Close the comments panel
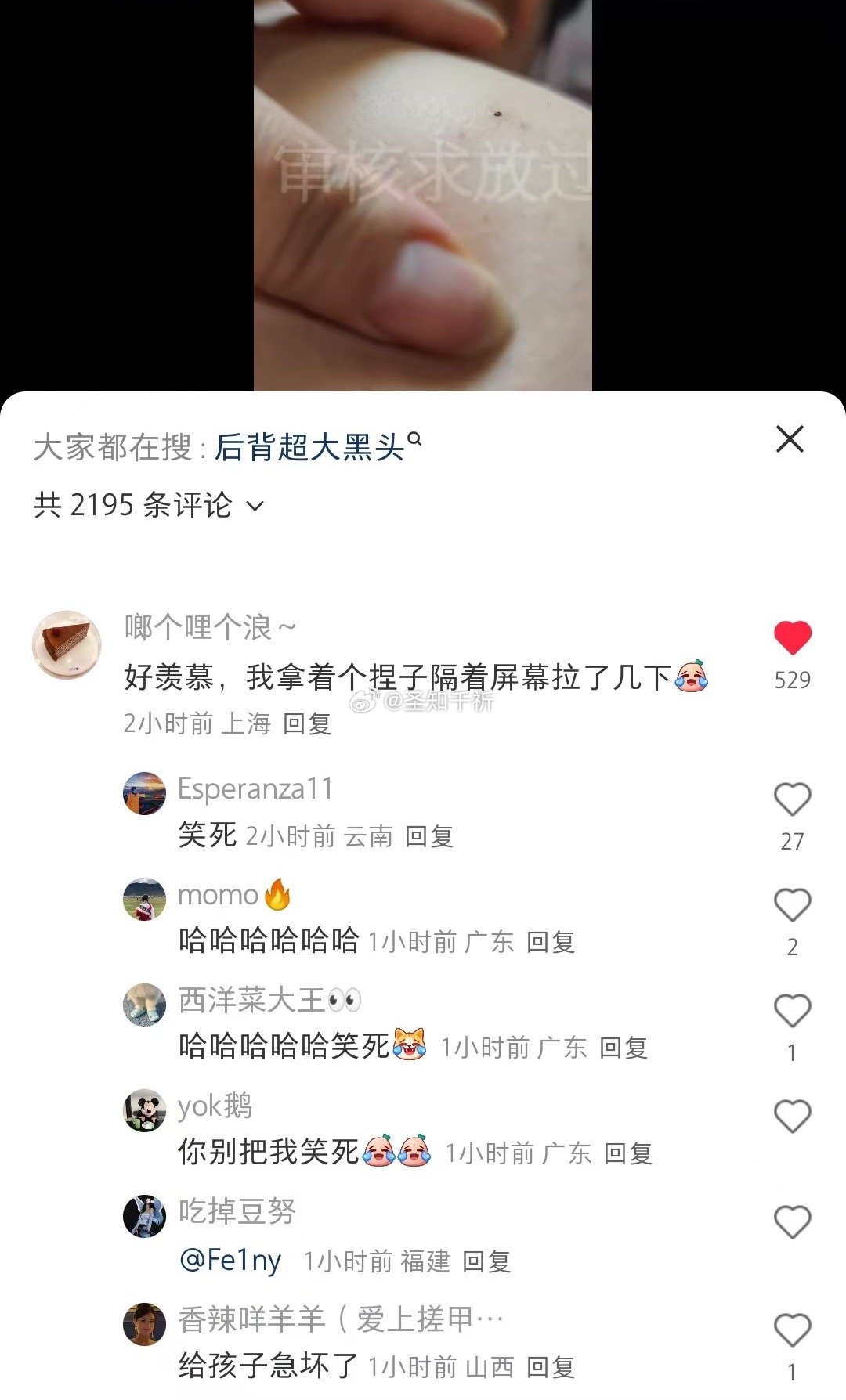 coord(790,439)
